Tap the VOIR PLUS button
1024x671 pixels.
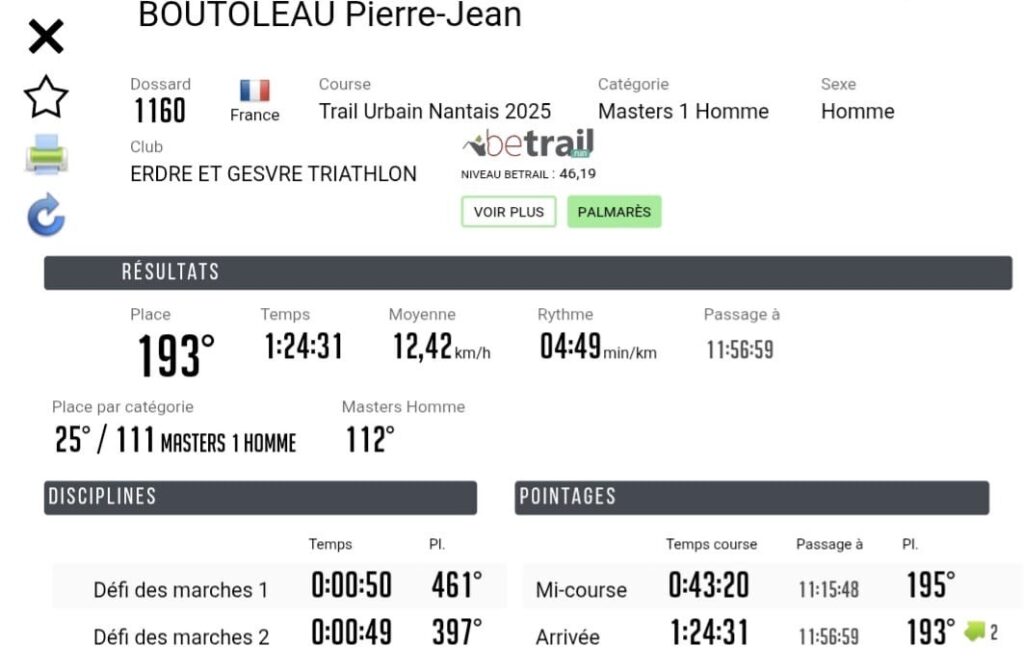[508, 212]
